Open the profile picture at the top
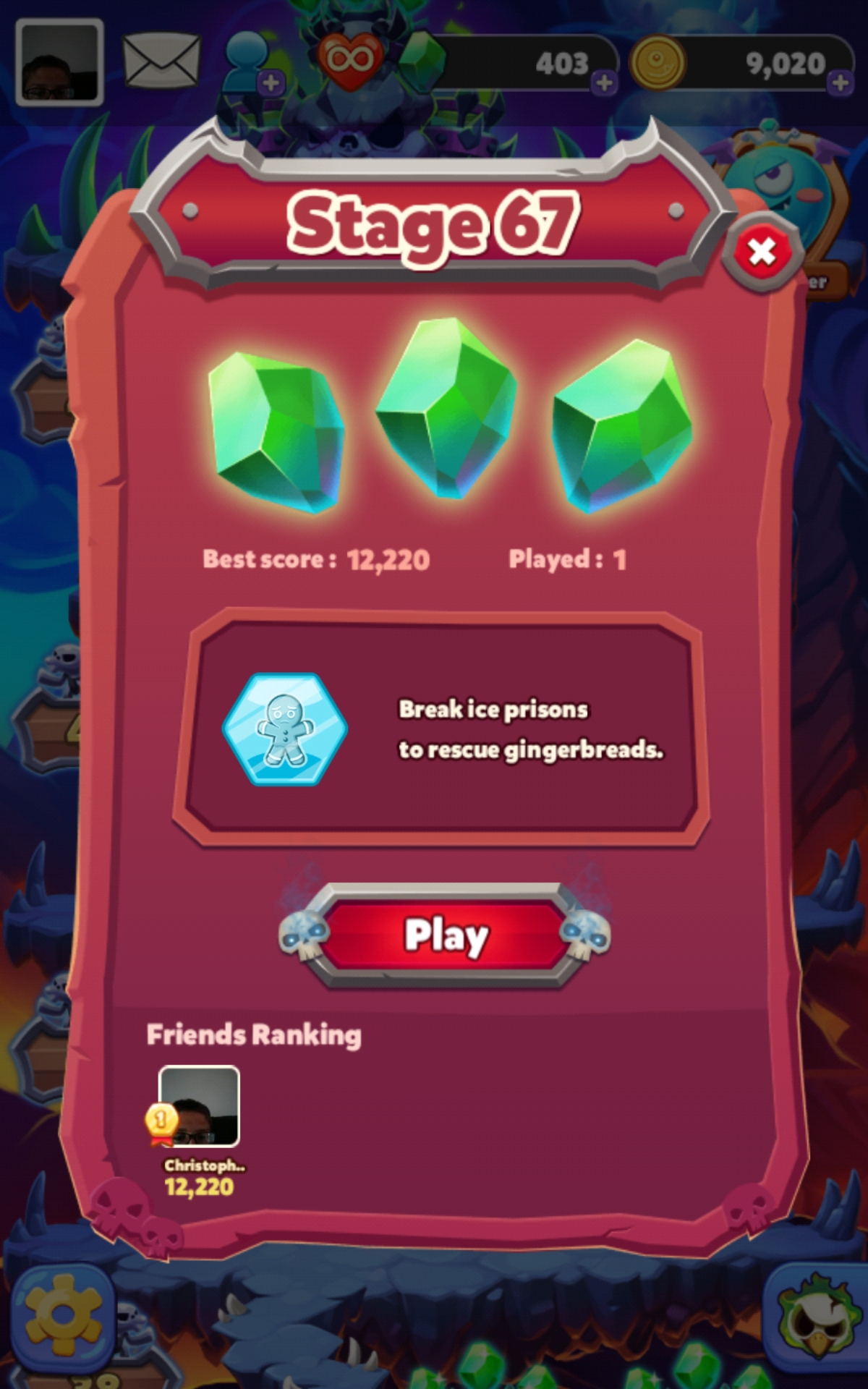 click(59, 63)
